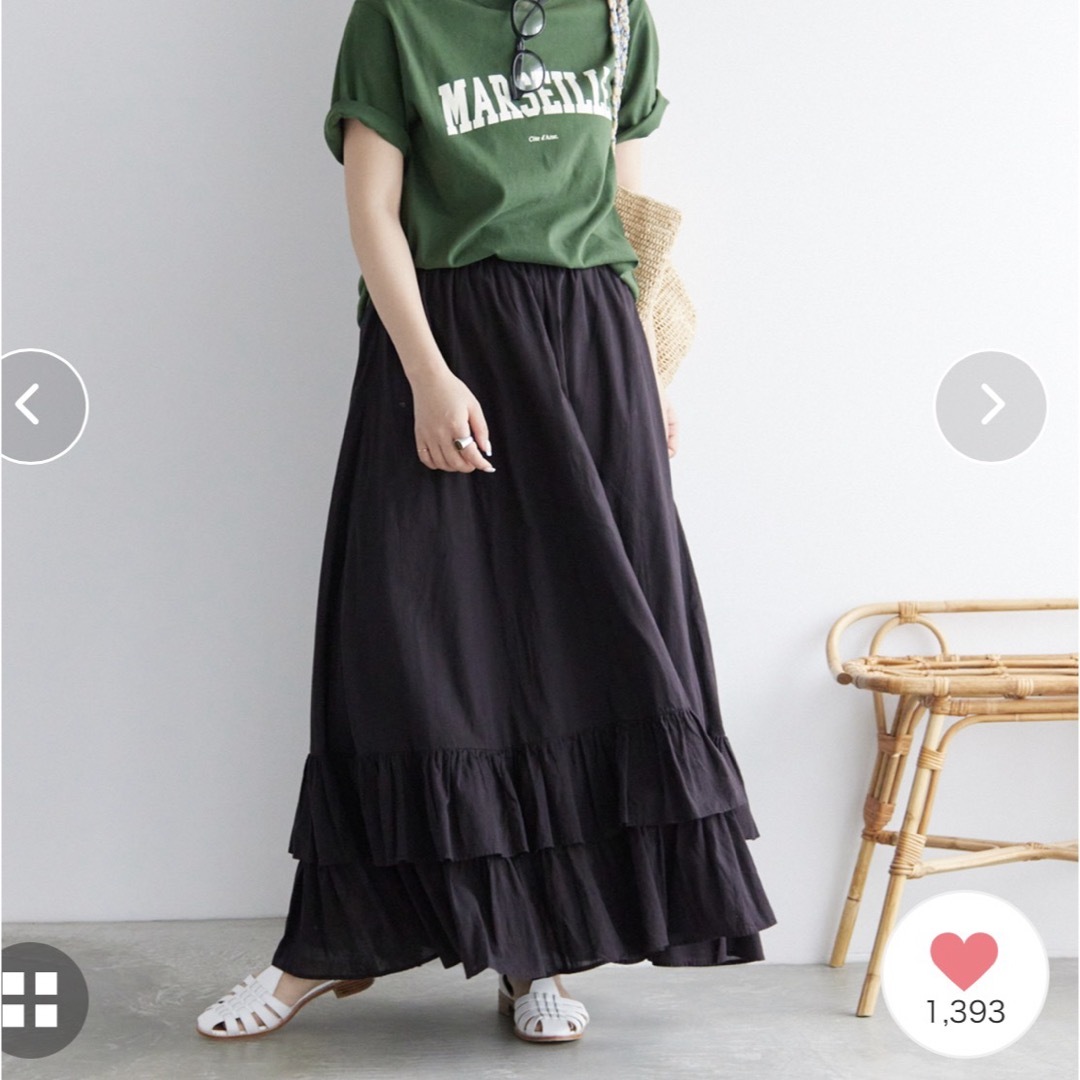
Task: Open the photo grid view
Action: pos(32,1000)
